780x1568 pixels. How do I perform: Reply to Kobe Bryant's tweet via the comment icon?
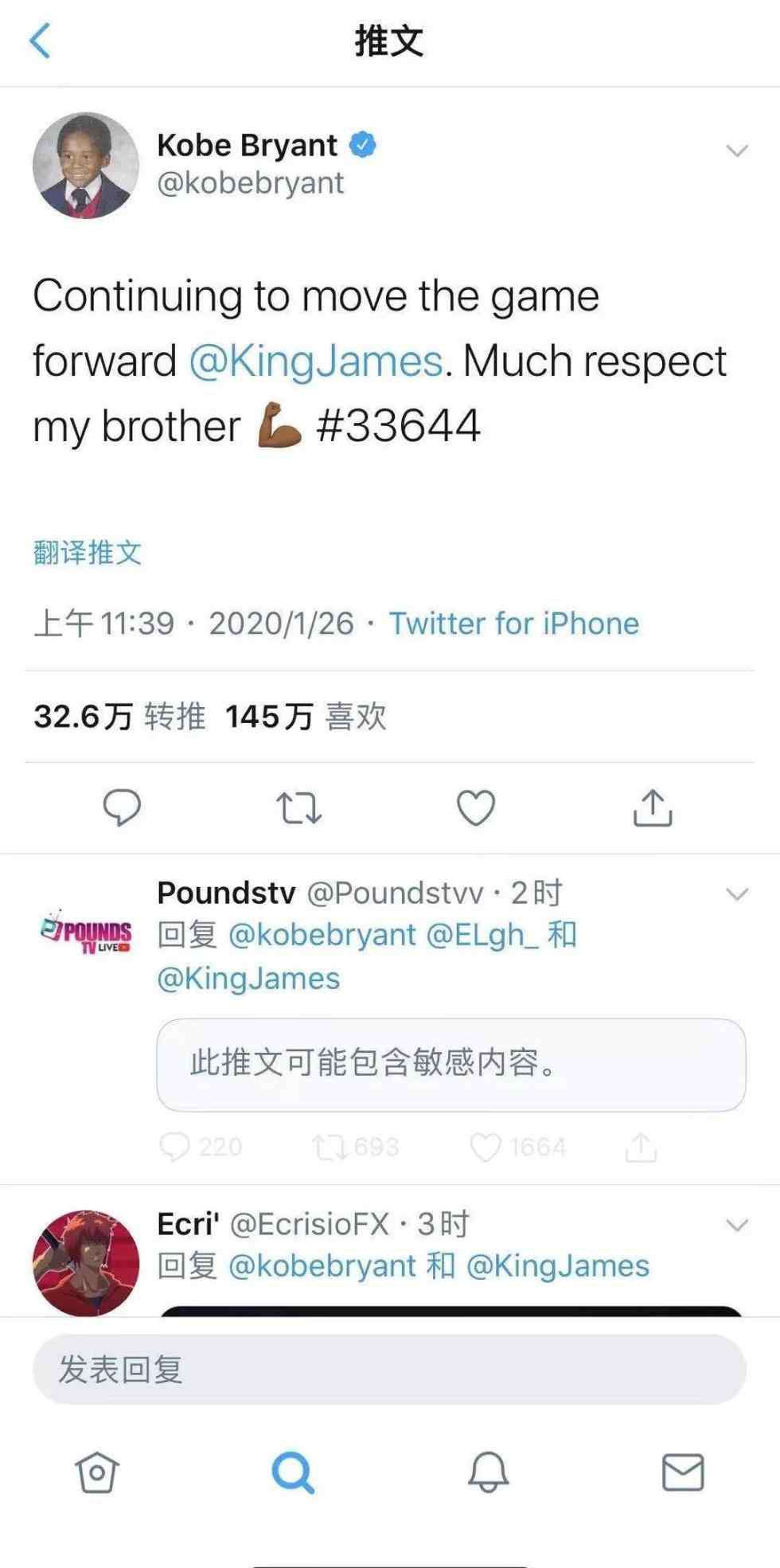(x=122, y=807)
